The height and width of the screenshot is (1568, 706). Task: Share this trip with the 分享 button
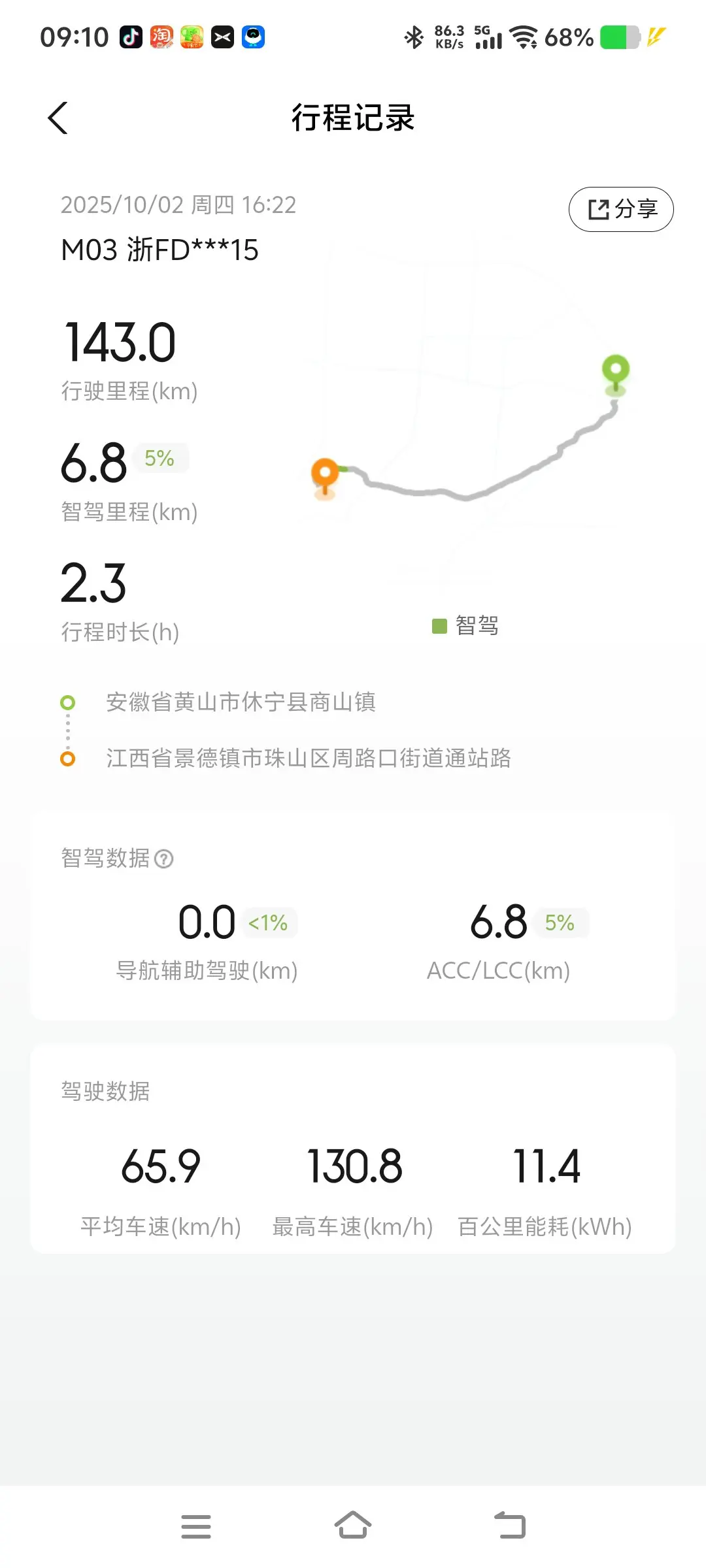(621, 209)
